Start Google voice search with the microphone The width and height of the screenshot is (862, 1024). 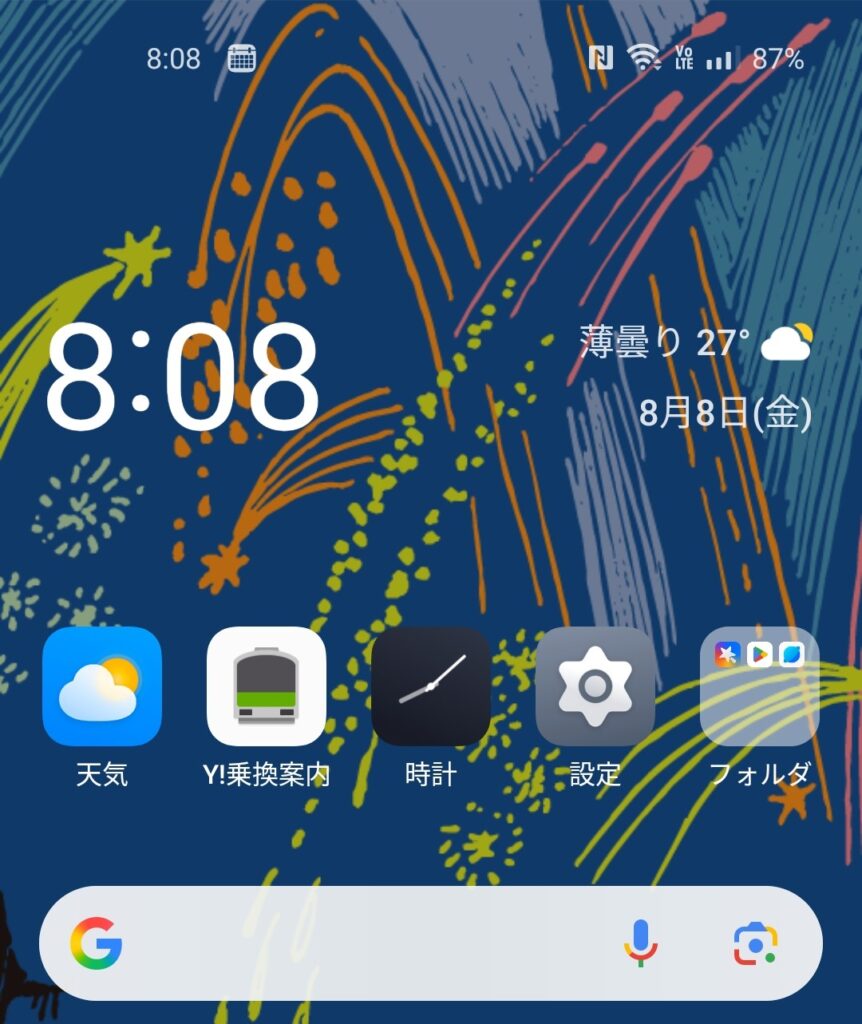click(x=641, y=943)
